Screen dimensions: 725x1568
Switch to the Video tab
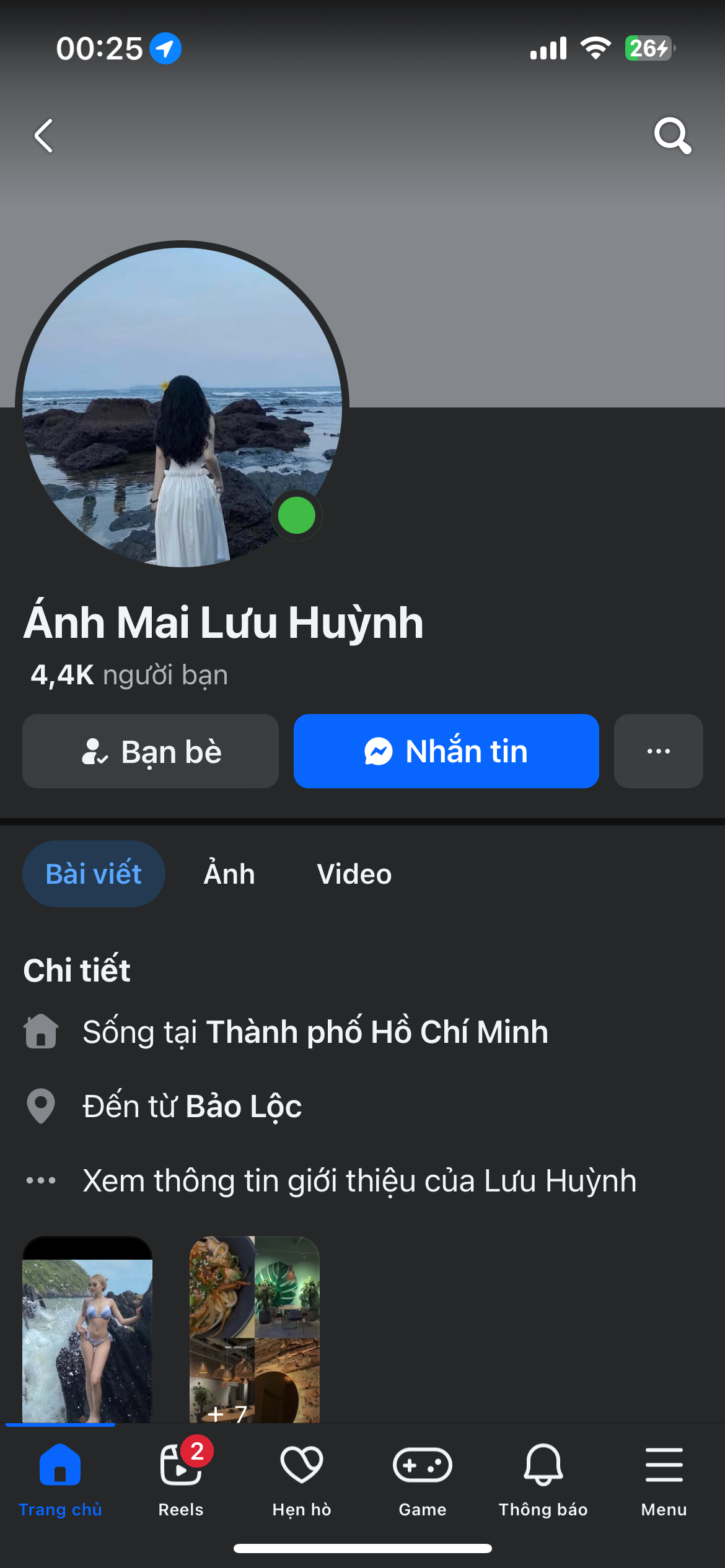(x=354, y=874)
